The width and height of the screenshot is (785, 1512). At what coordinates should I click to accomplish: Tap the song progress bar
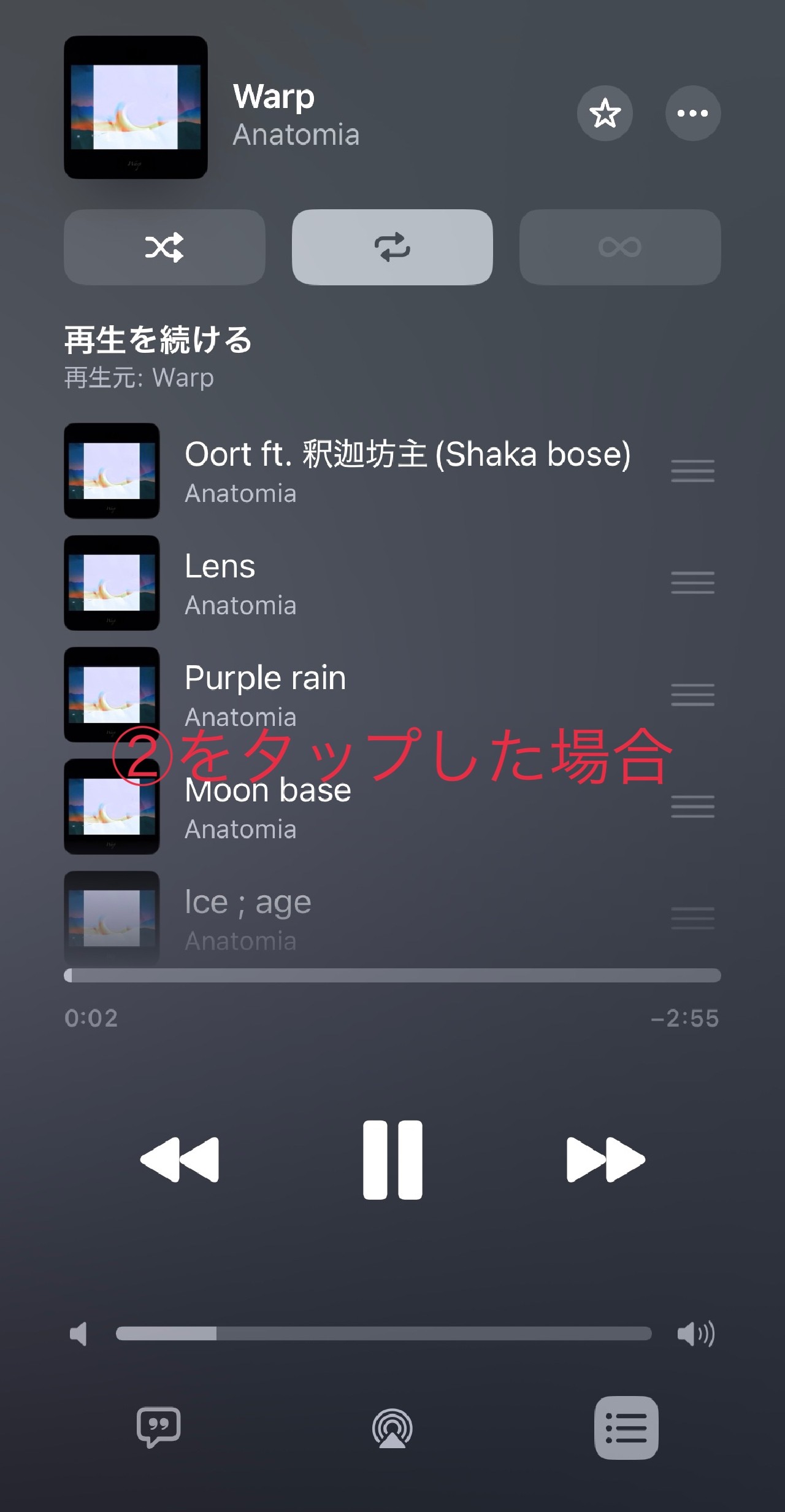tap(392, 975)
